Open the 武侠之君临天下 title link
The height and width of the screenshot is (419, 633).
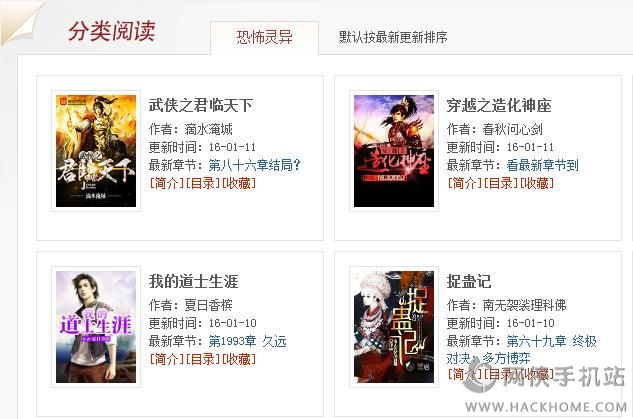point(200,105)
